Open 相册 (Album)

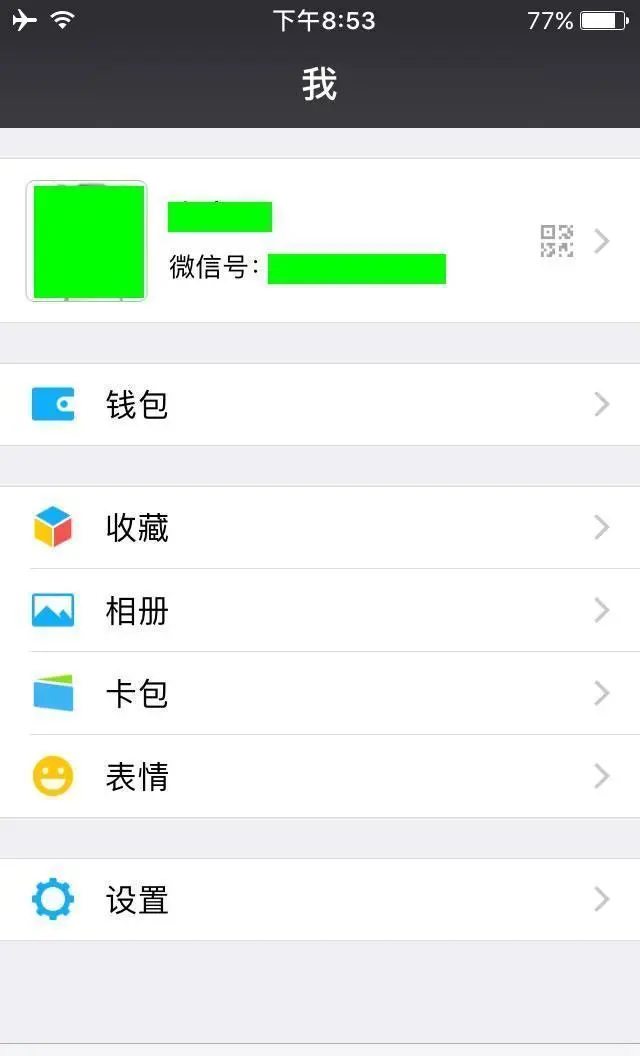point(320,611)
